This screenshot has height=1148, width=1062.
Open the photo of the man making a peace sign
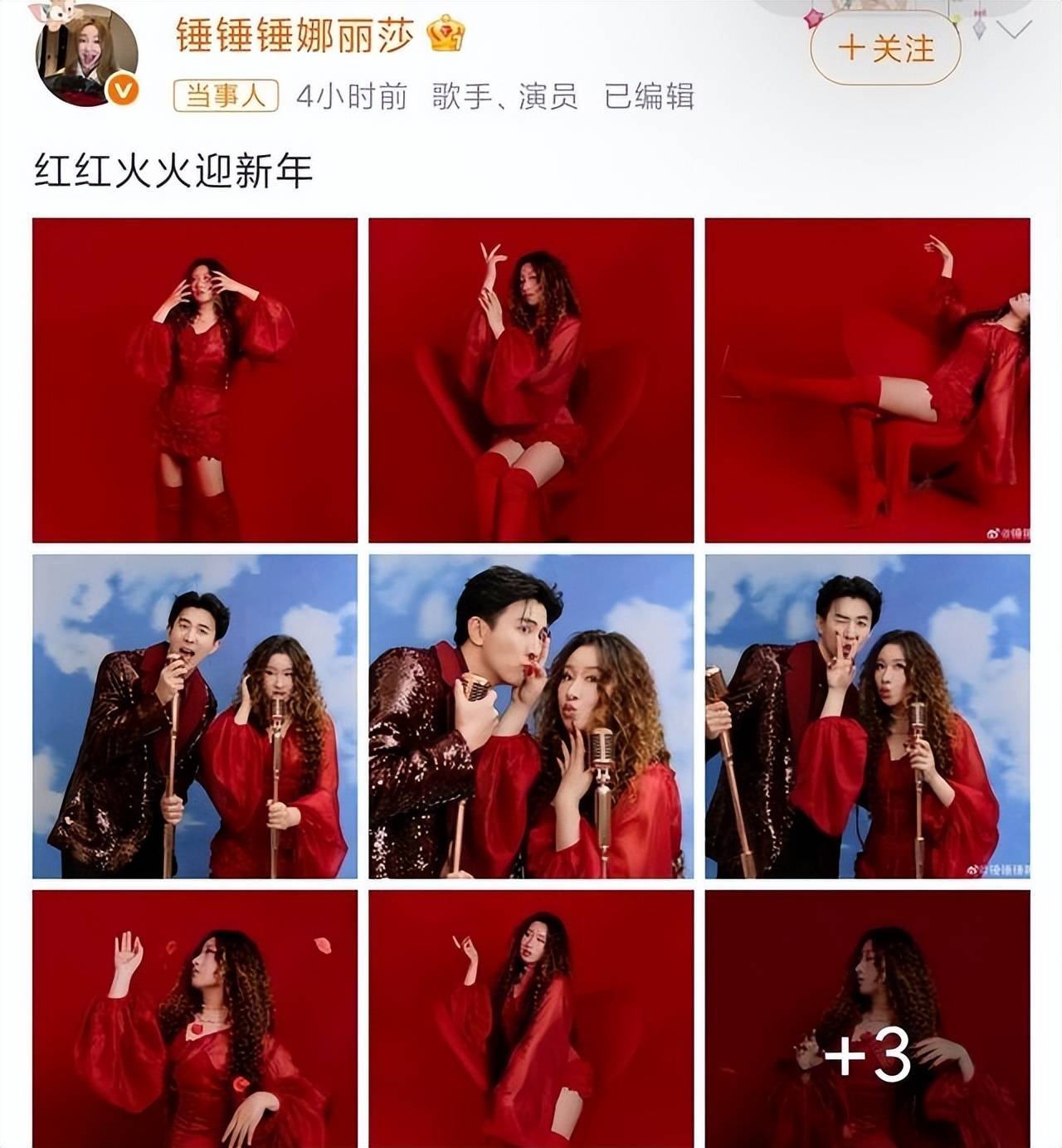(867, 716)
